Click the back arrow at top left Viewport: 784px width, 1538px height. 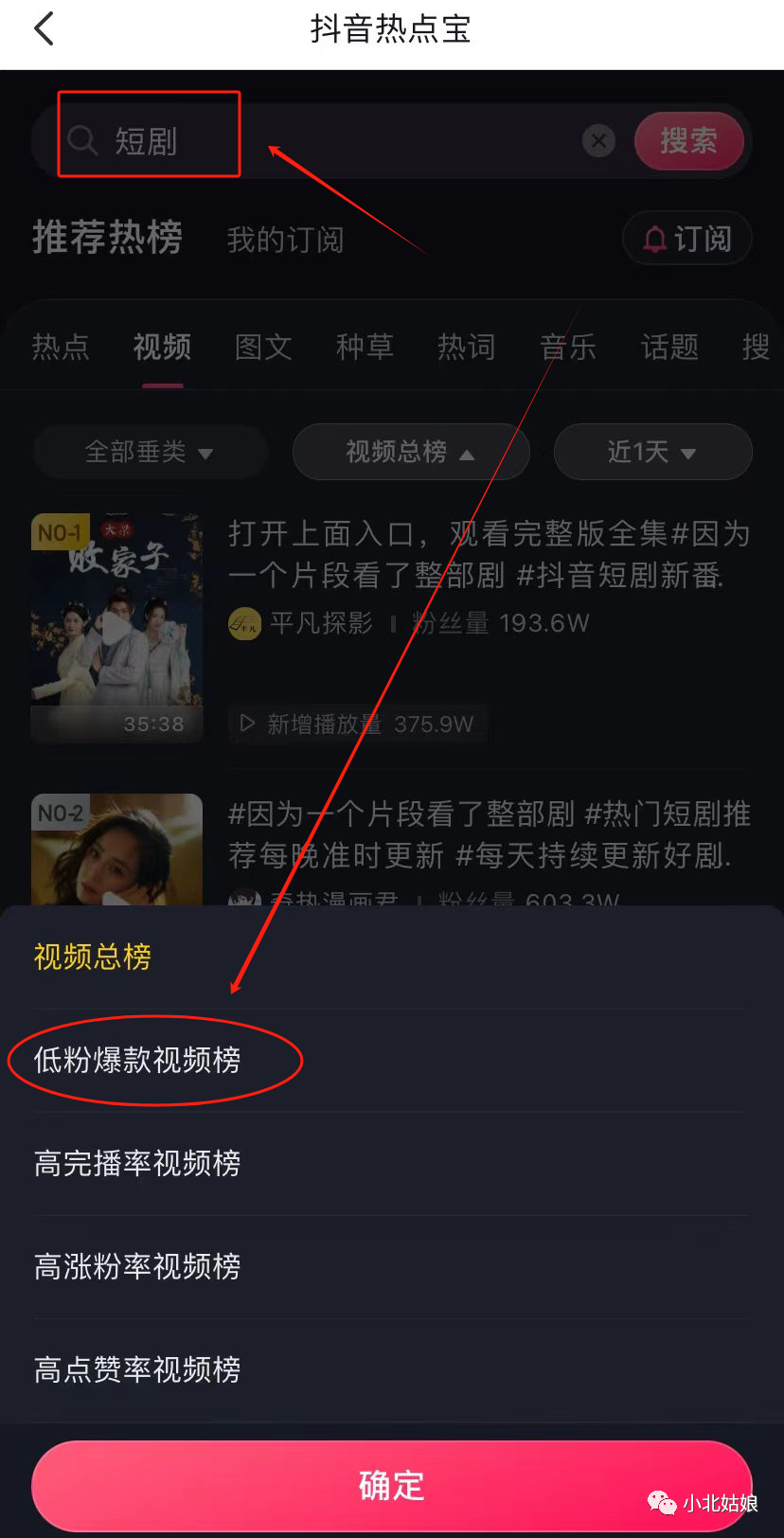42,28
